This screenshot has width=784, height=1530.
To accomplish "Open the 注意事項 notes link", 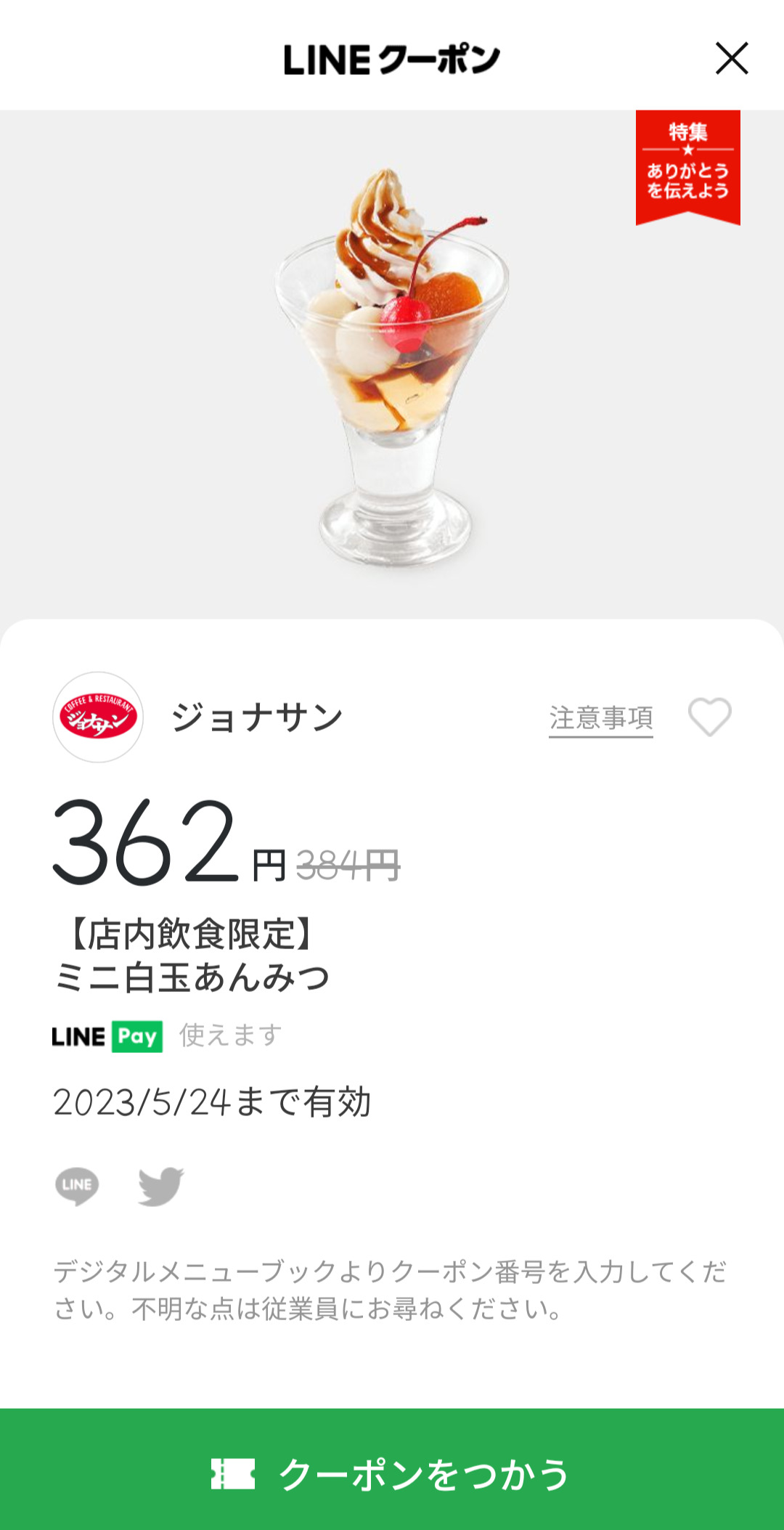I will tap(600, 718).
